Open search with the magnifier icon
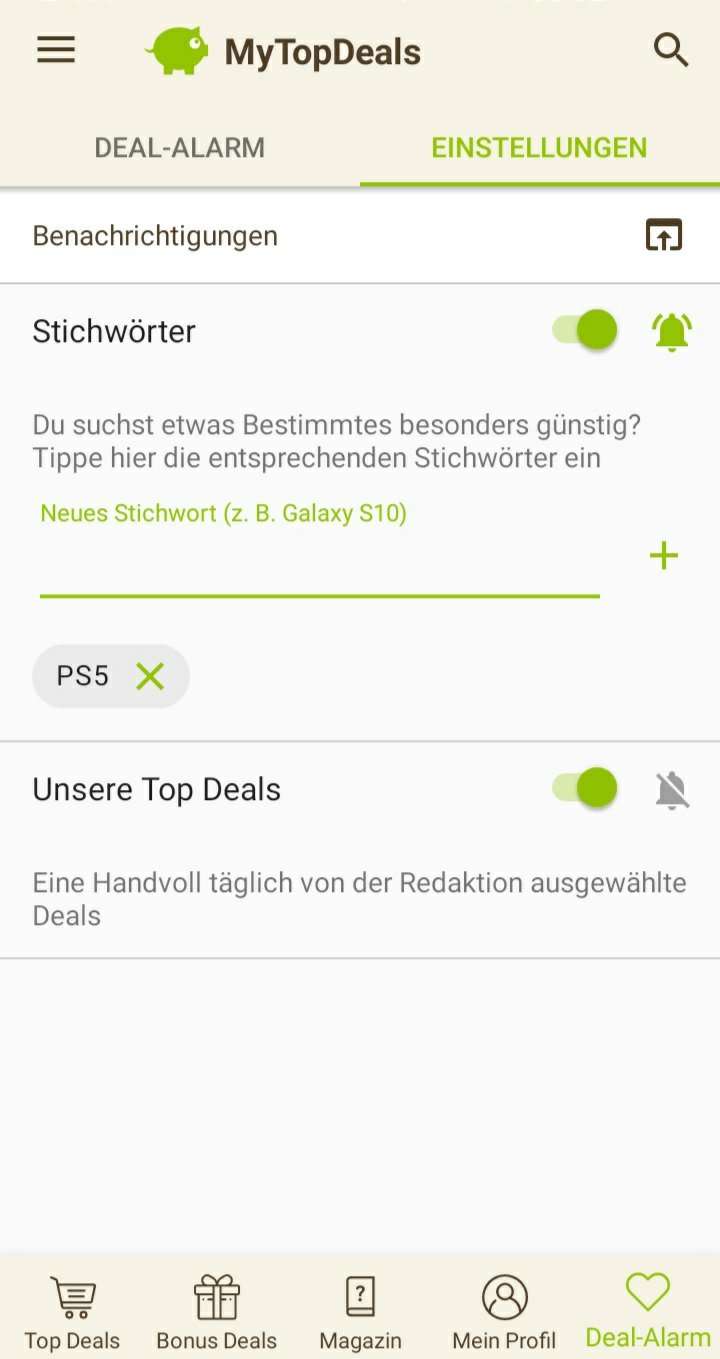This screenshot has width=720, height=1359. click(x=671, y=49)
